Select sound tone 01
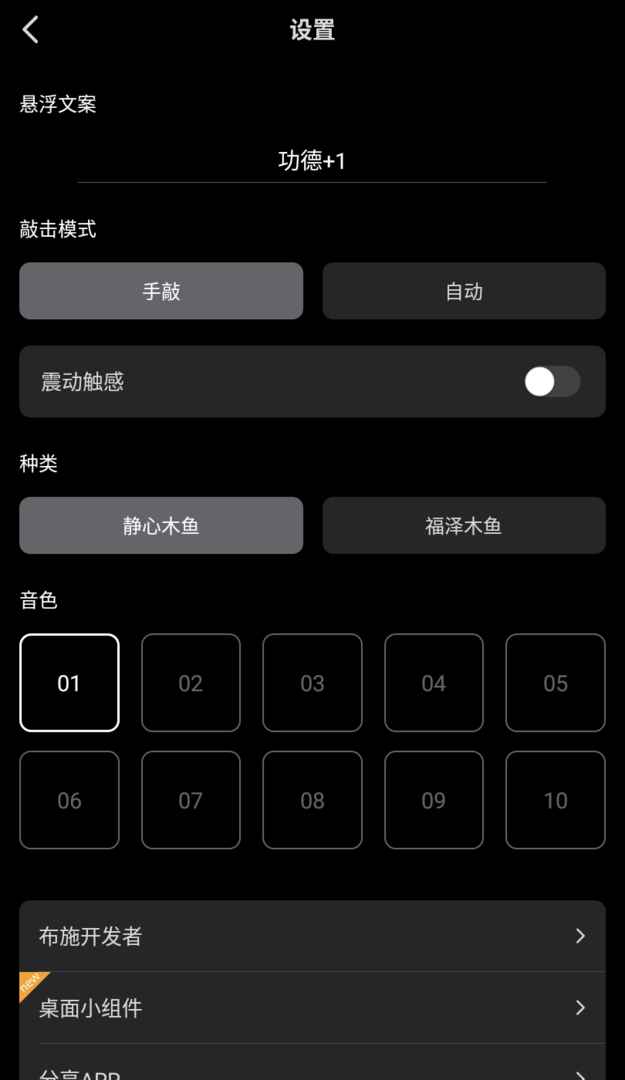 tap(70, 683)
